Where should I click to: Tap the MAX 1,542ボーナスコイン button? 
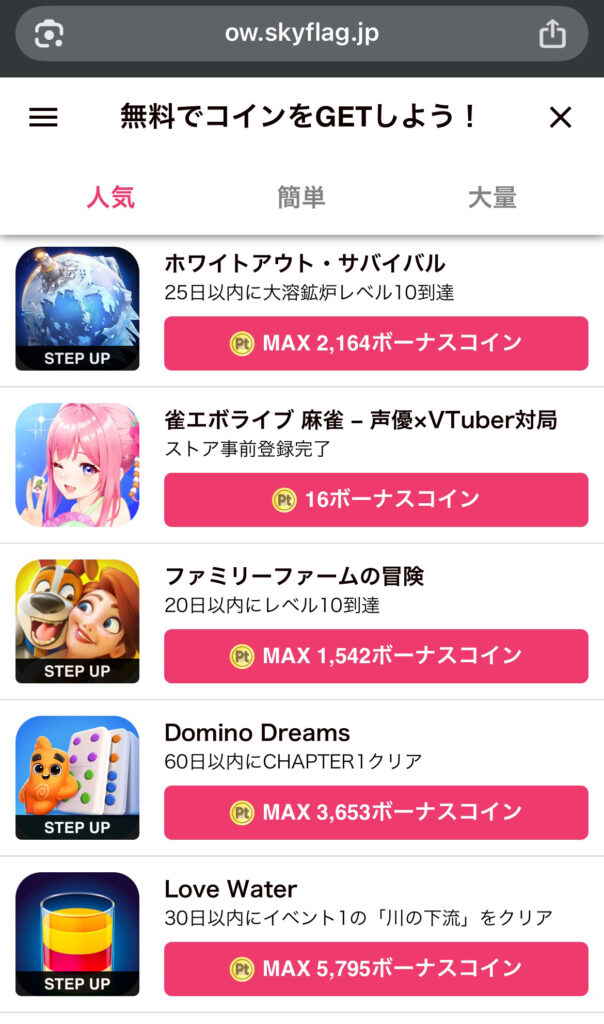click(x=376, y=656)
